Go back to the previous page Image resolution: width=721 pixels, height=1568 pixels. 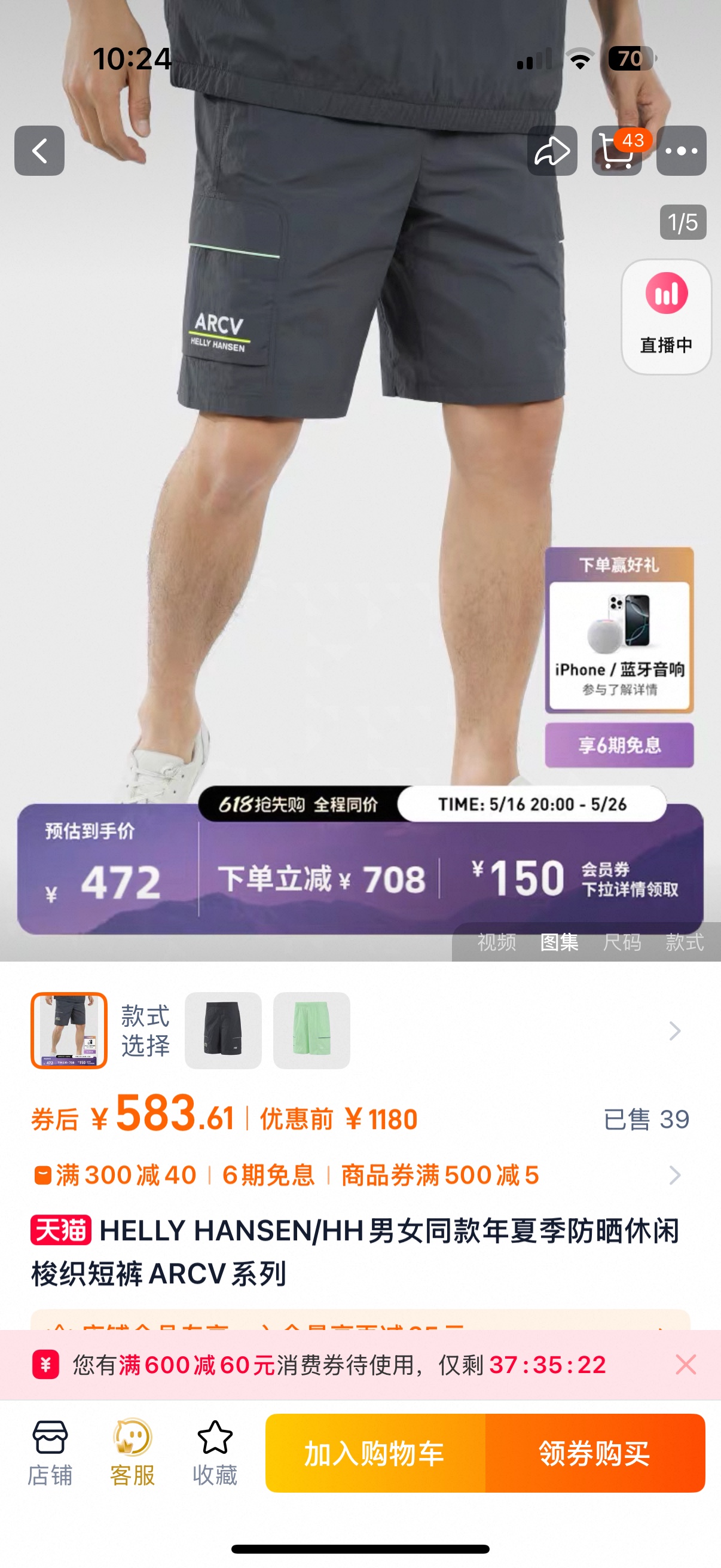[39, 151]
